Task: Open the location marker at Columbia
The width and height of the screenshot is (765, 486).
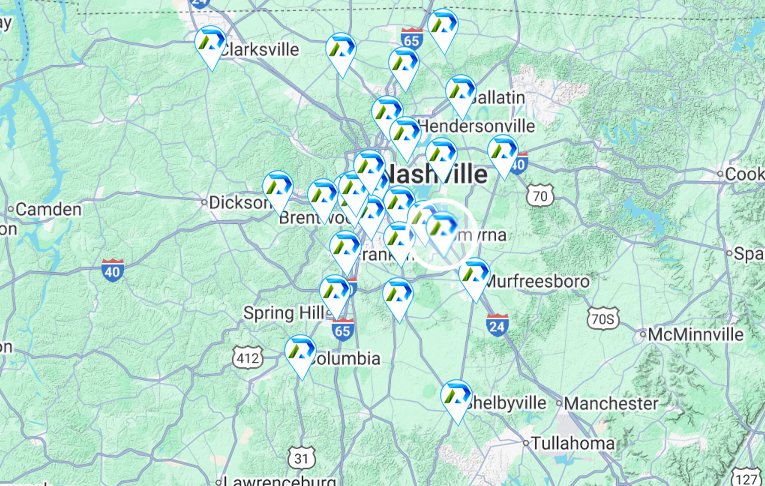Action: tap(300, 354)
